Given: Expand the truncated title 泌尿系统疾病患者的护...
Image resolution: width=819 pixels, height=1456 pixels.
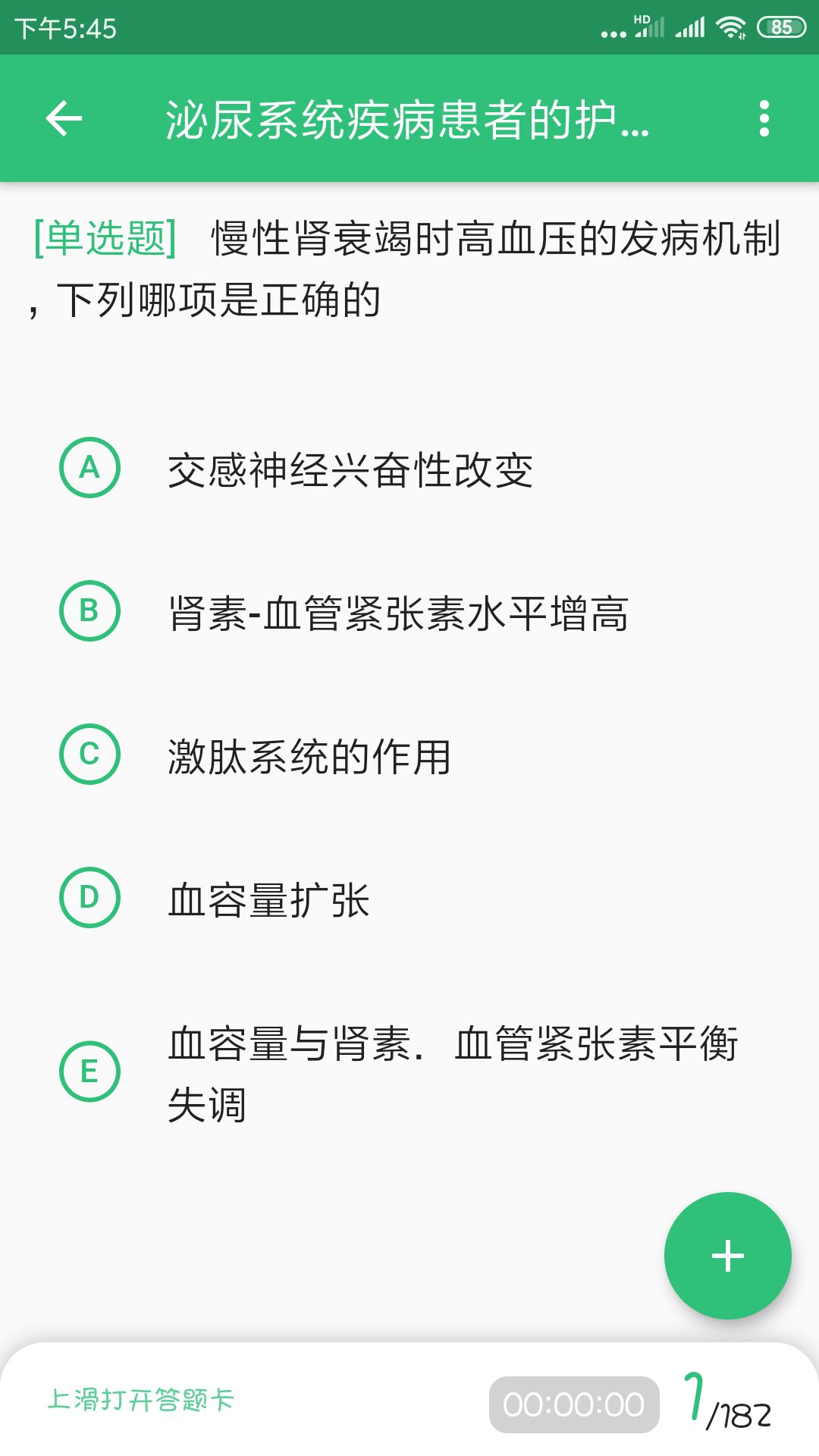Looking at the screenshot, I should click(404, 119).
